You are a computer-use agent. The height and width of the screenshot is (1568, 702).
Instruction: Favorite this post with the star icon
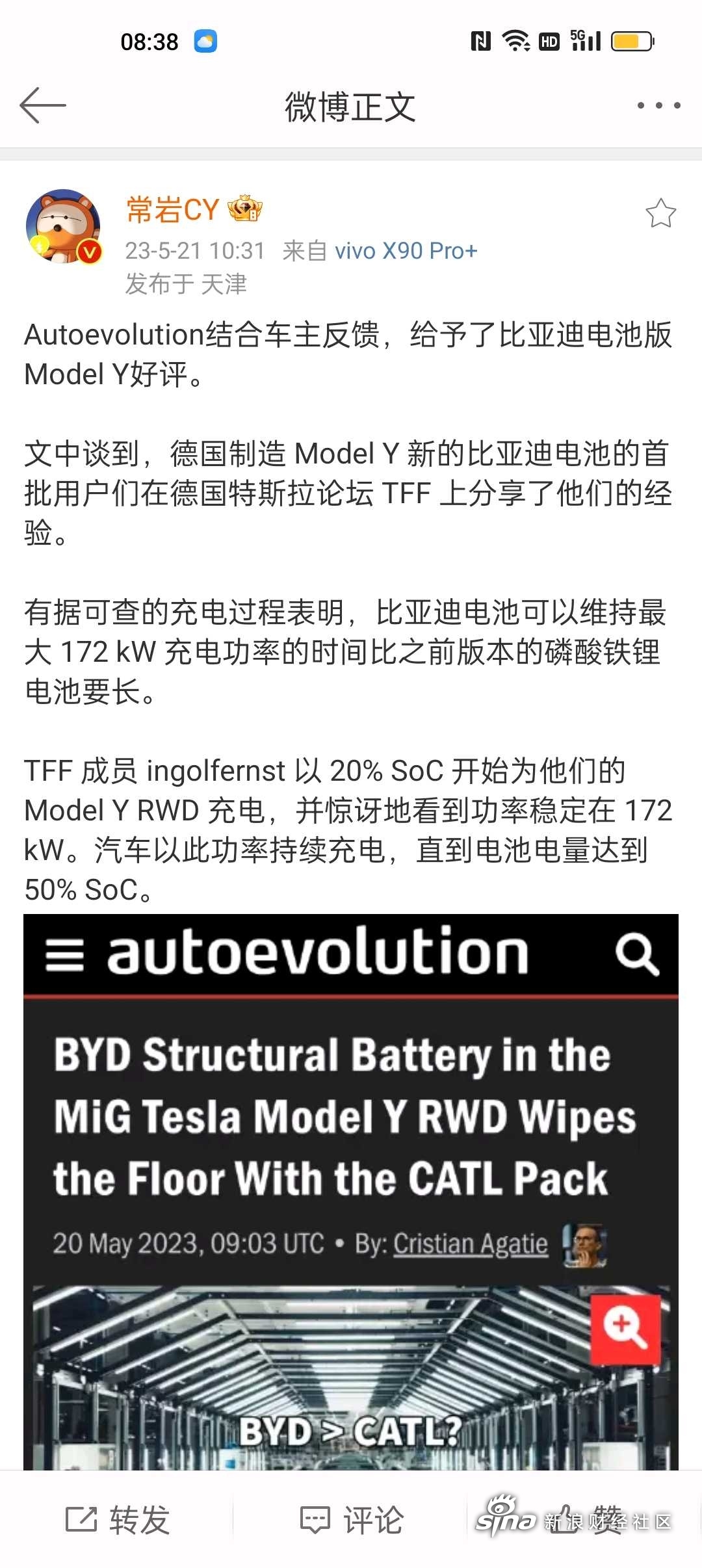tap(660, 213)
